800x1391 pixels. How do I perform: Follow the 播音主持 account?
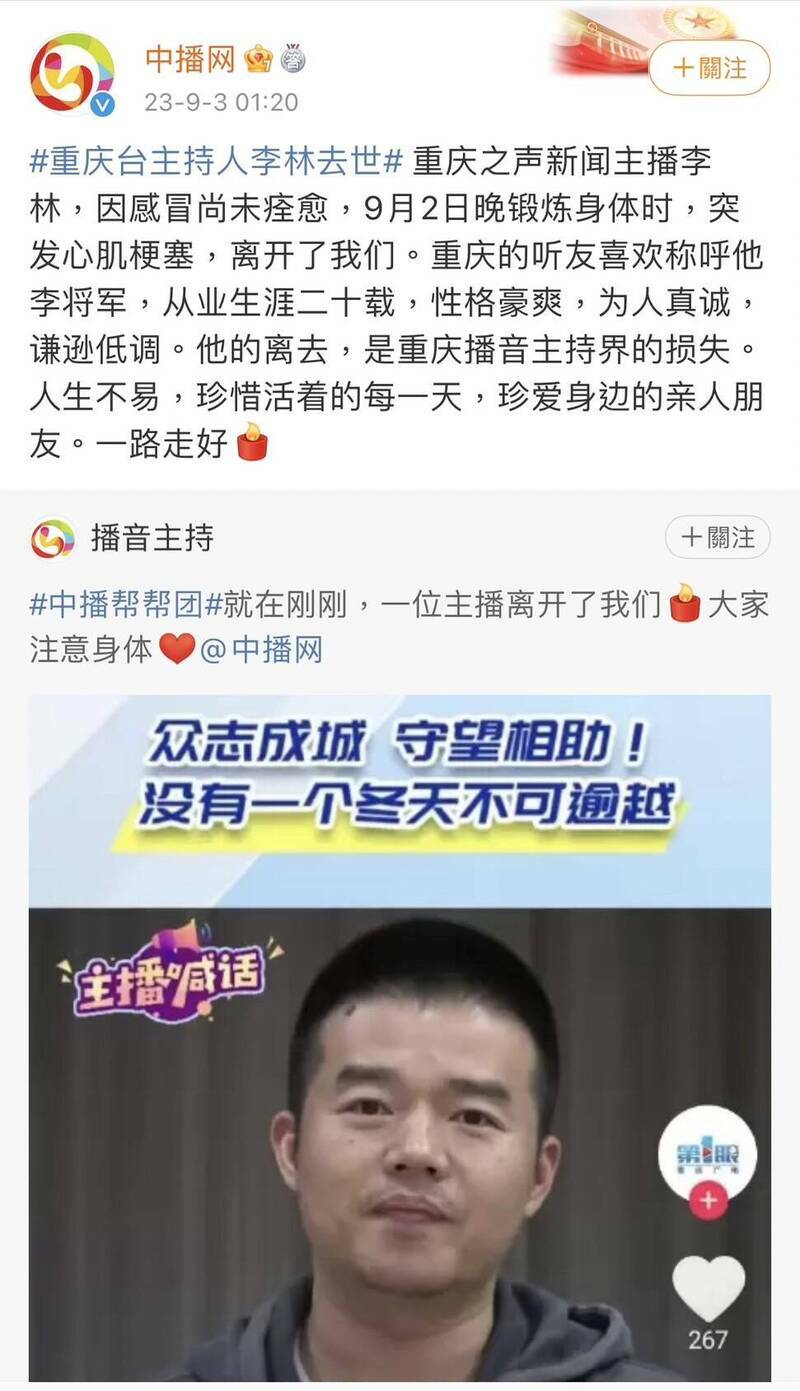click(x=717, y=538)
